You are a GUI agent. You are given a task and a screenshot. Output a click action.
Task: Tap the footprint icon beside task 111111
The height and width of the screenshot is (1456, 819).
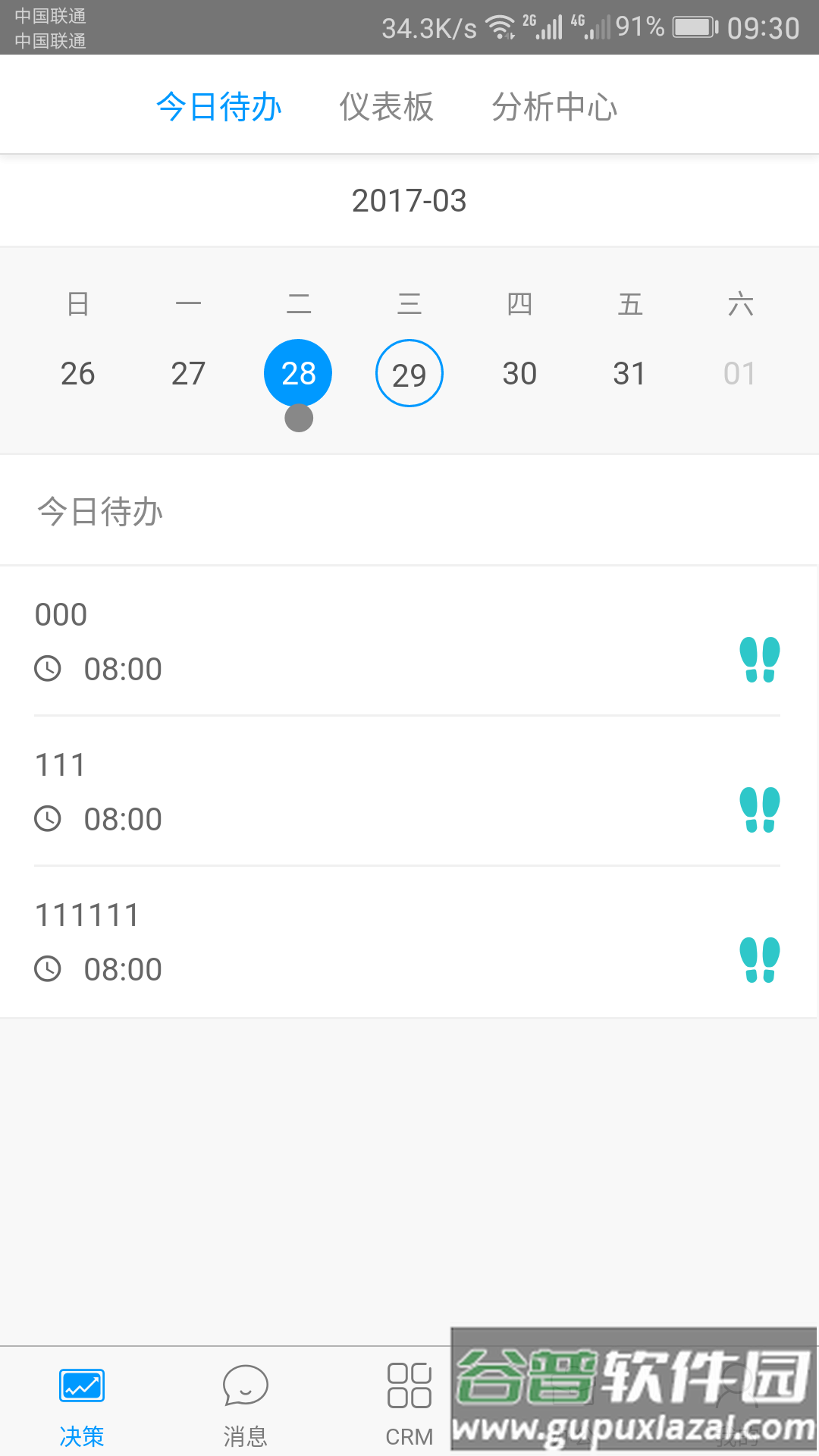coord(761,960)
